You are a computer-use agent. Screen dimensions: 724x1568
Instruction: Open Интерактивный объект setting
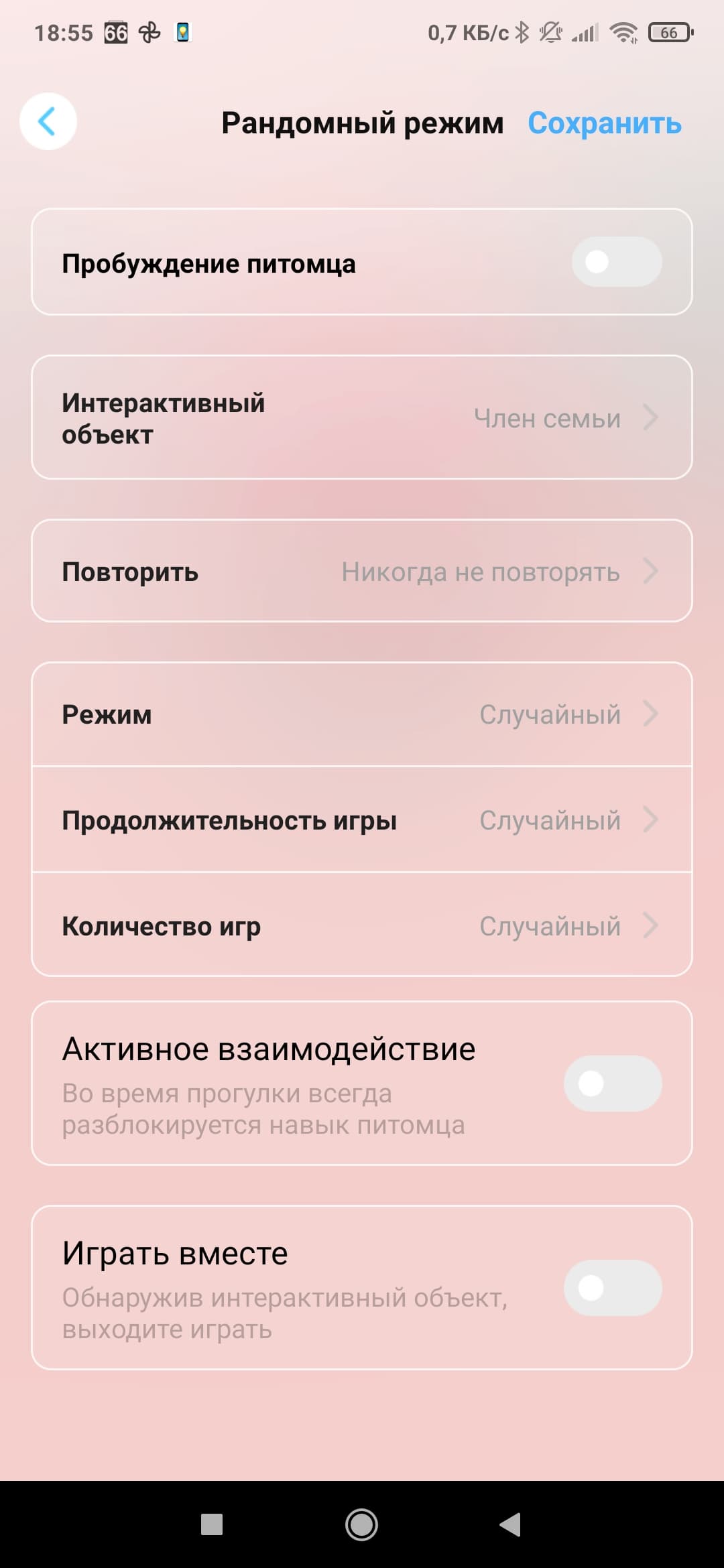(x=362, y=417)
